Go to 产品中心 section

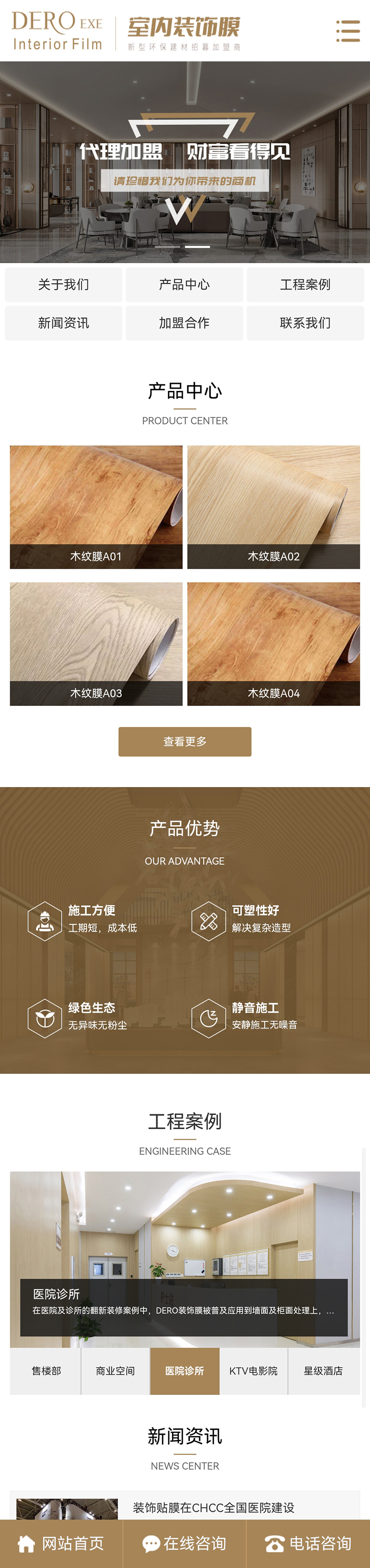click(x=184, y=285)
